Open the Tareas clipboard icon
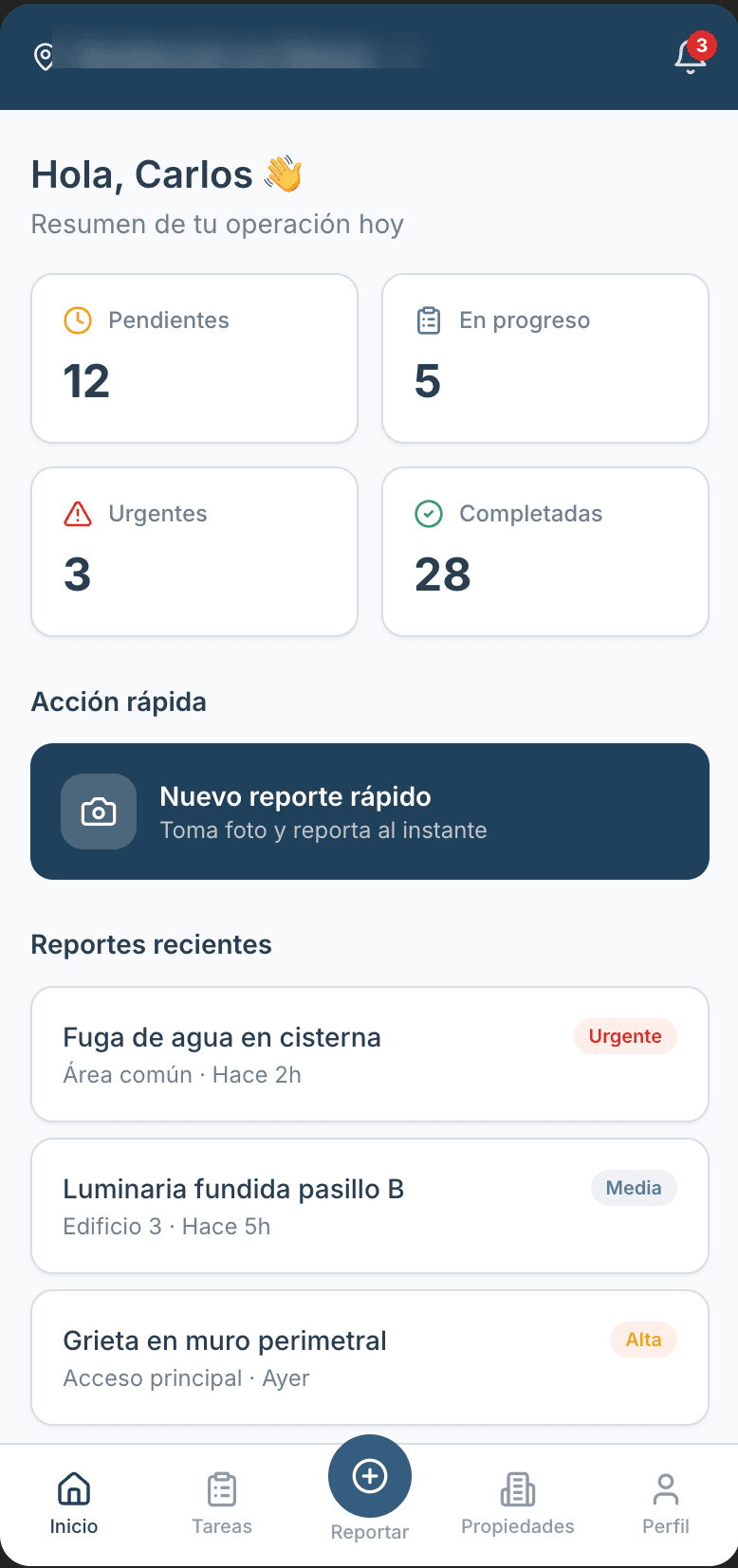The image size is (738, 1568). click(x=221, y=1489)
